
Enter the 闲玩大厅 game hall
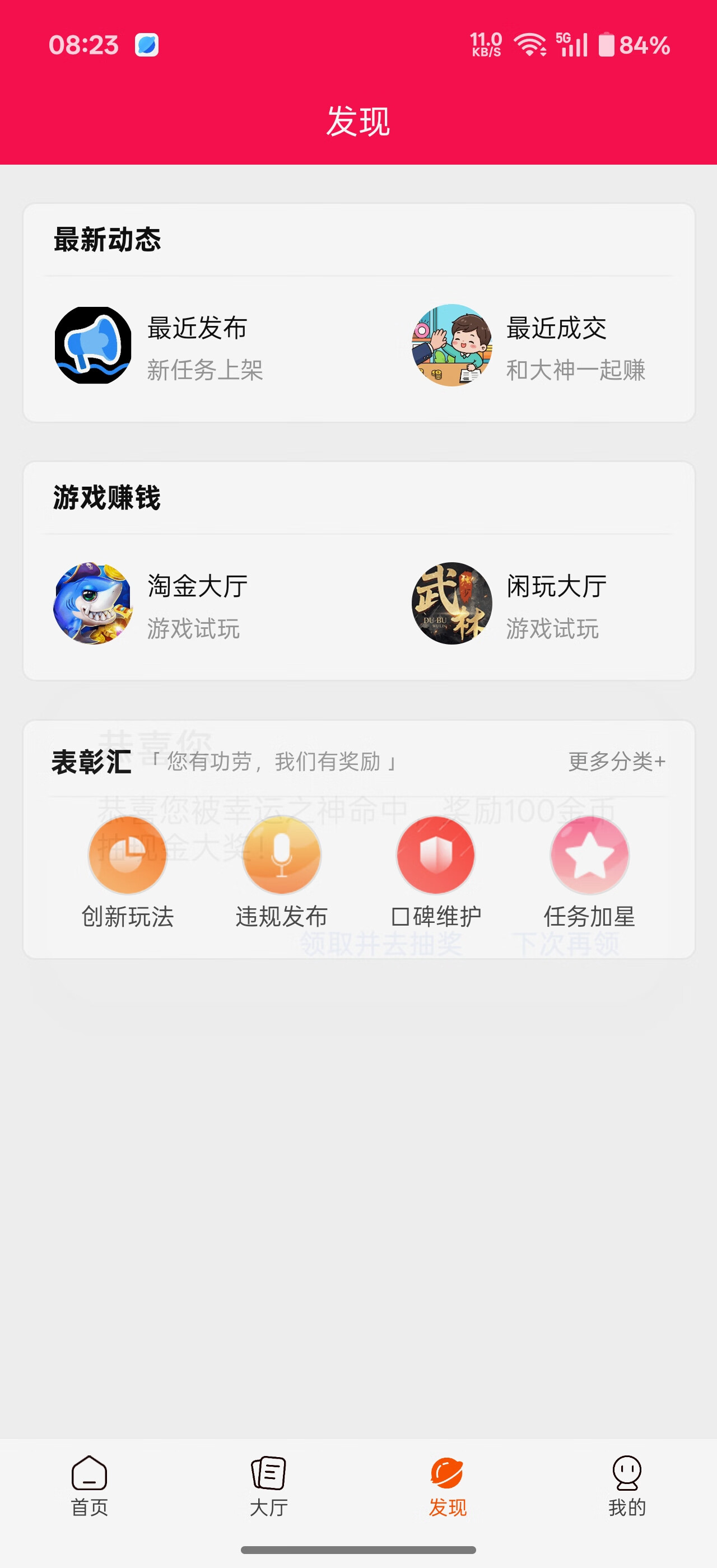click(x=509, y=604)
